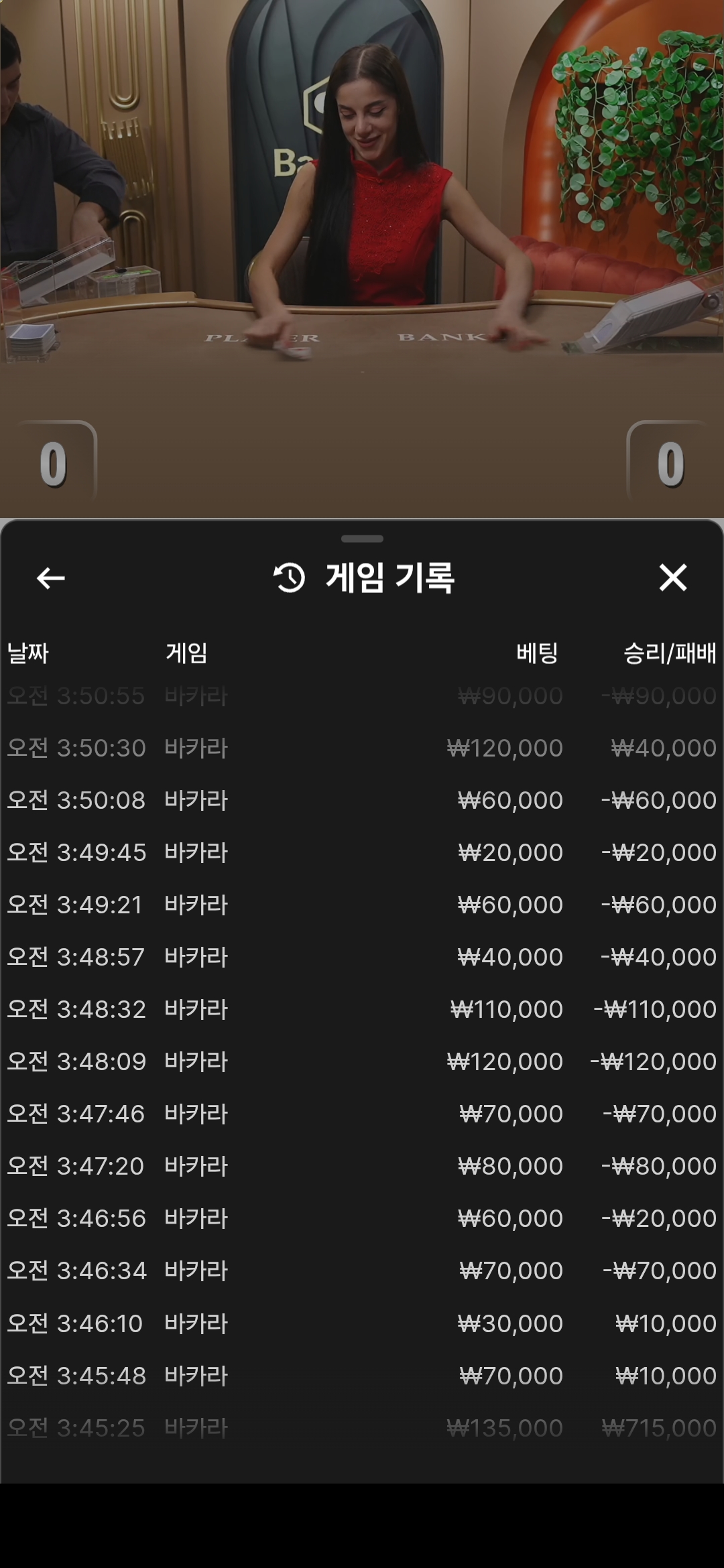This screenshot has height=1568, width=724.
Task: Open the 3:46:34 baccarat round record
Action: tap(362, 1270)
